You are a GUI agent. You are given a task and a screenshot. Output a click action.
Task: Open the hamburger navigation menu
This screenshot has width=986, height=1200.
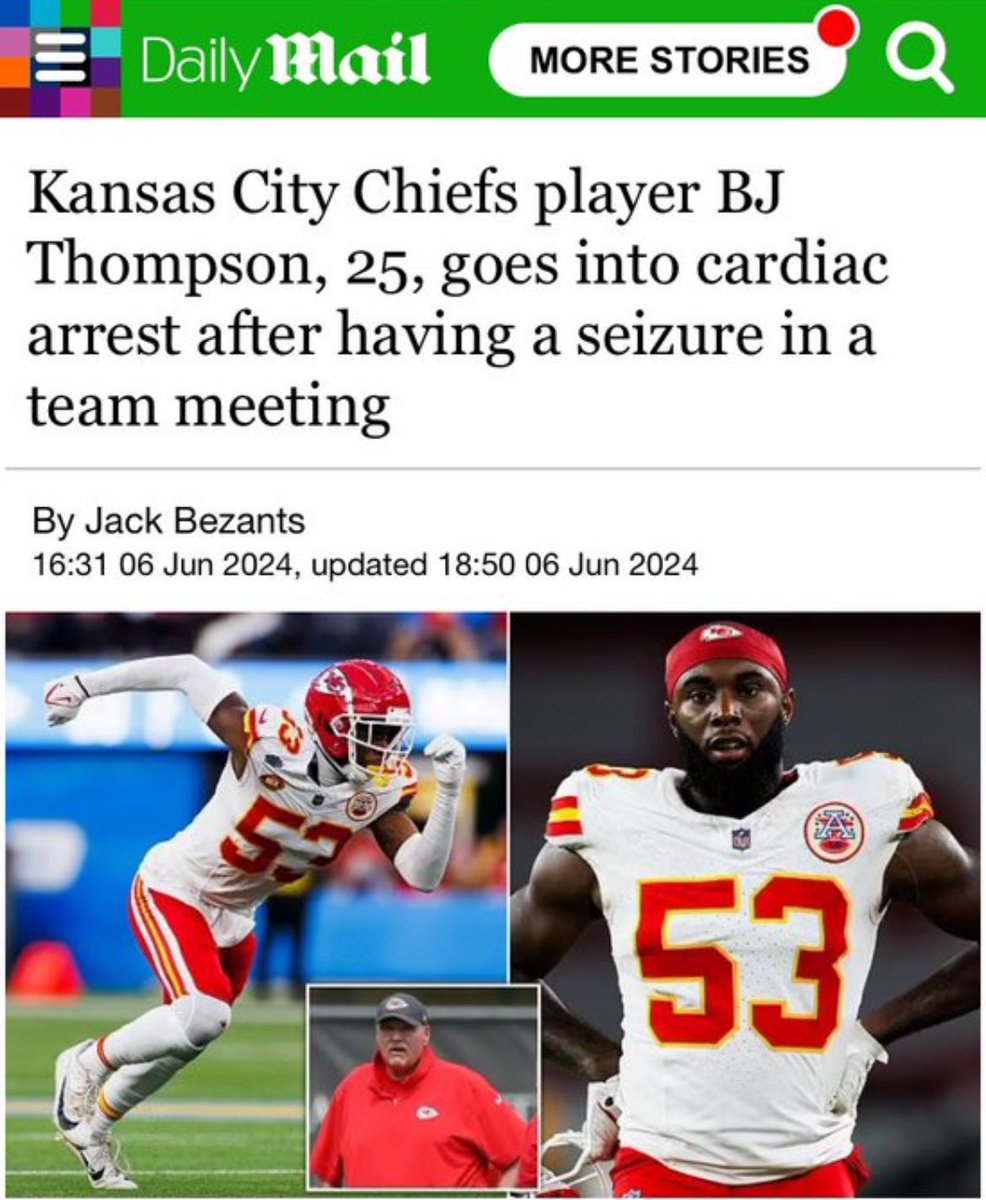point(60,60)
